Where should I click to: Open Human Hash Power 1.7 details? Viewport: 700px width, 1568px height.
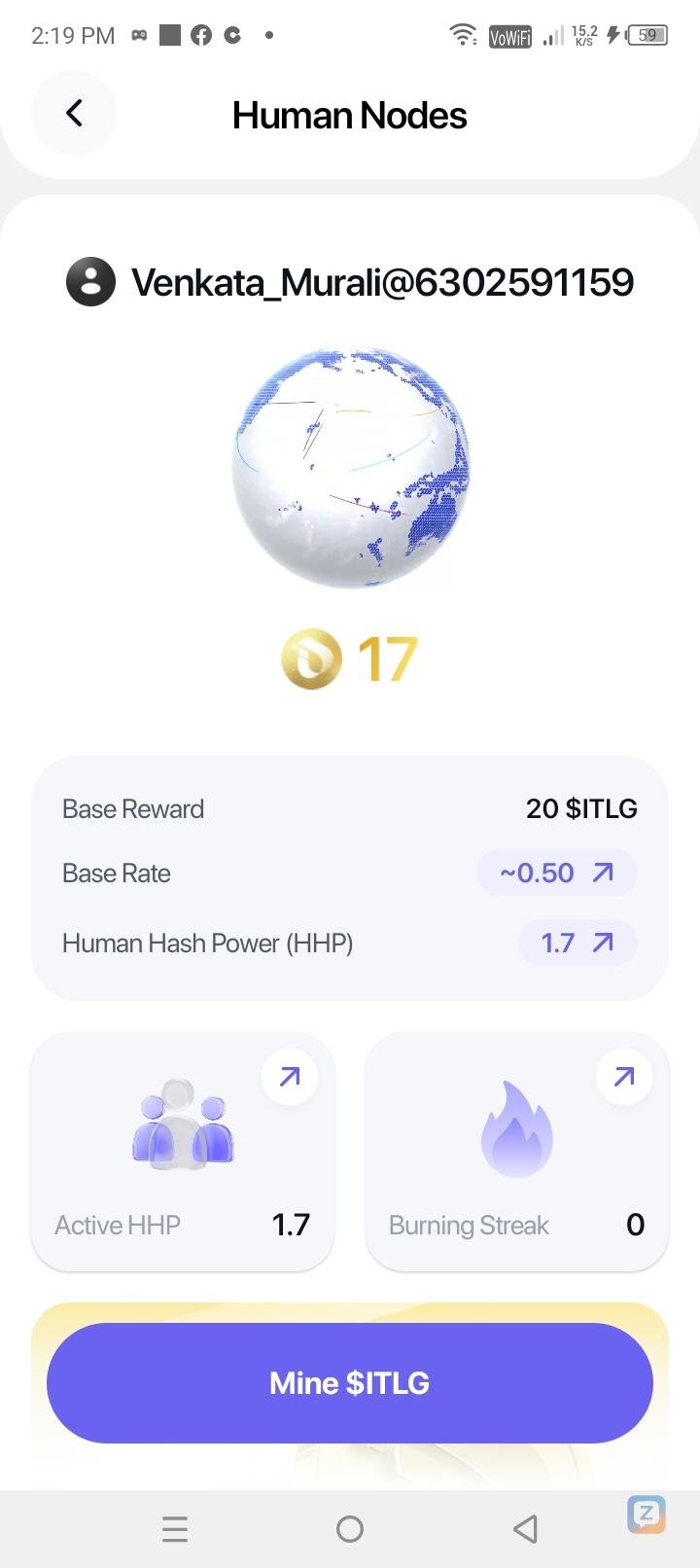point(577,943)
